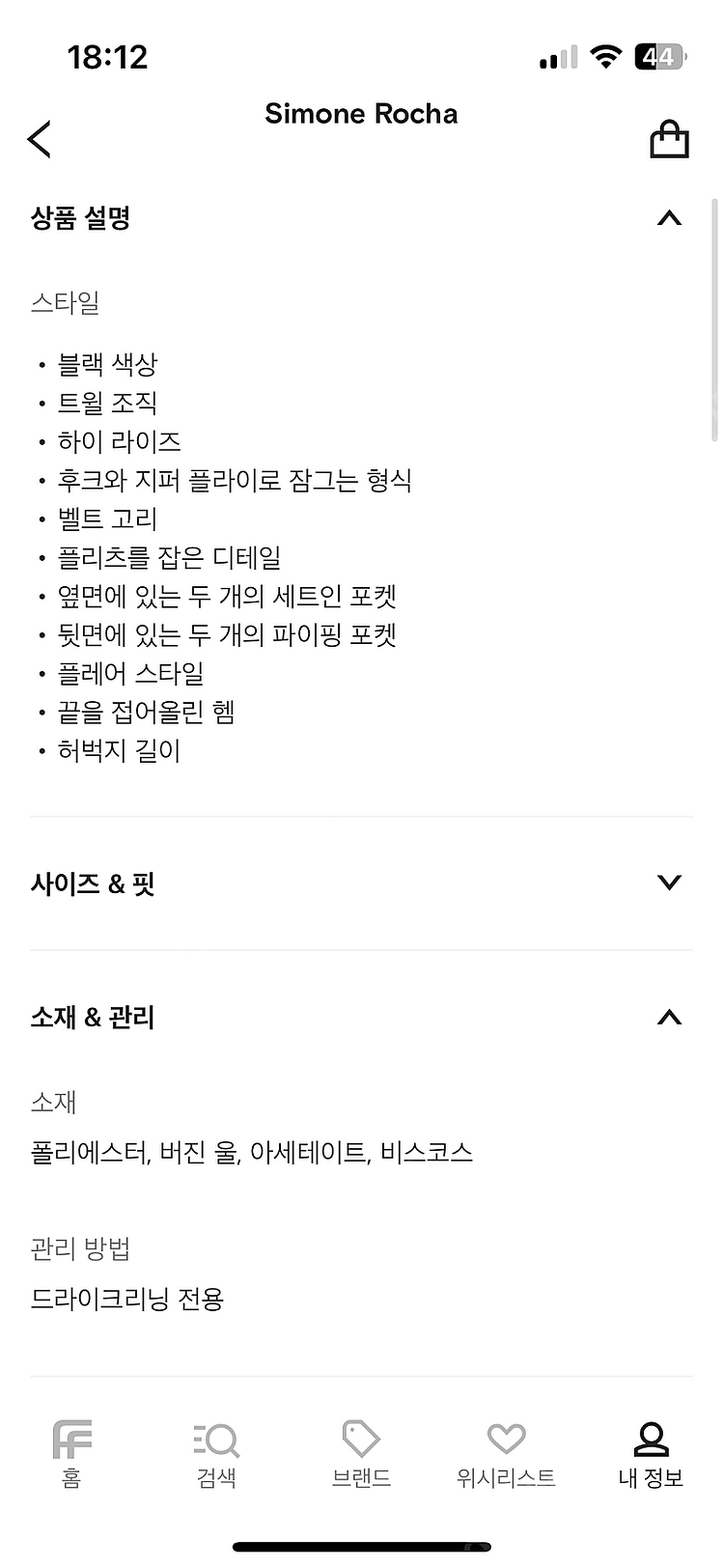Collapse the 상품 설명 section
The width and height of the screenshot is (724, 1568).
pos(668,219)
